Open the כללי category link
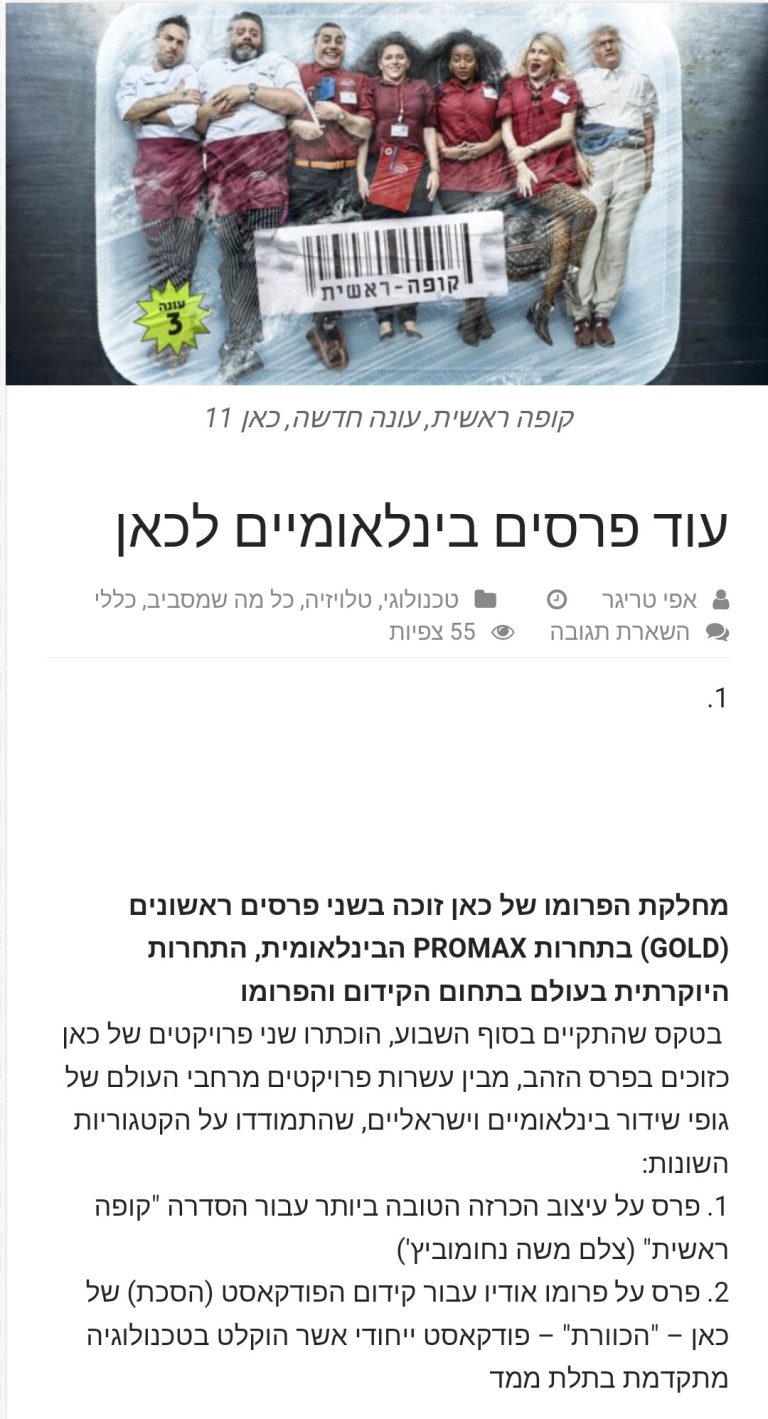This screenshot has width=768, height=1419. (x=117, y=600)
